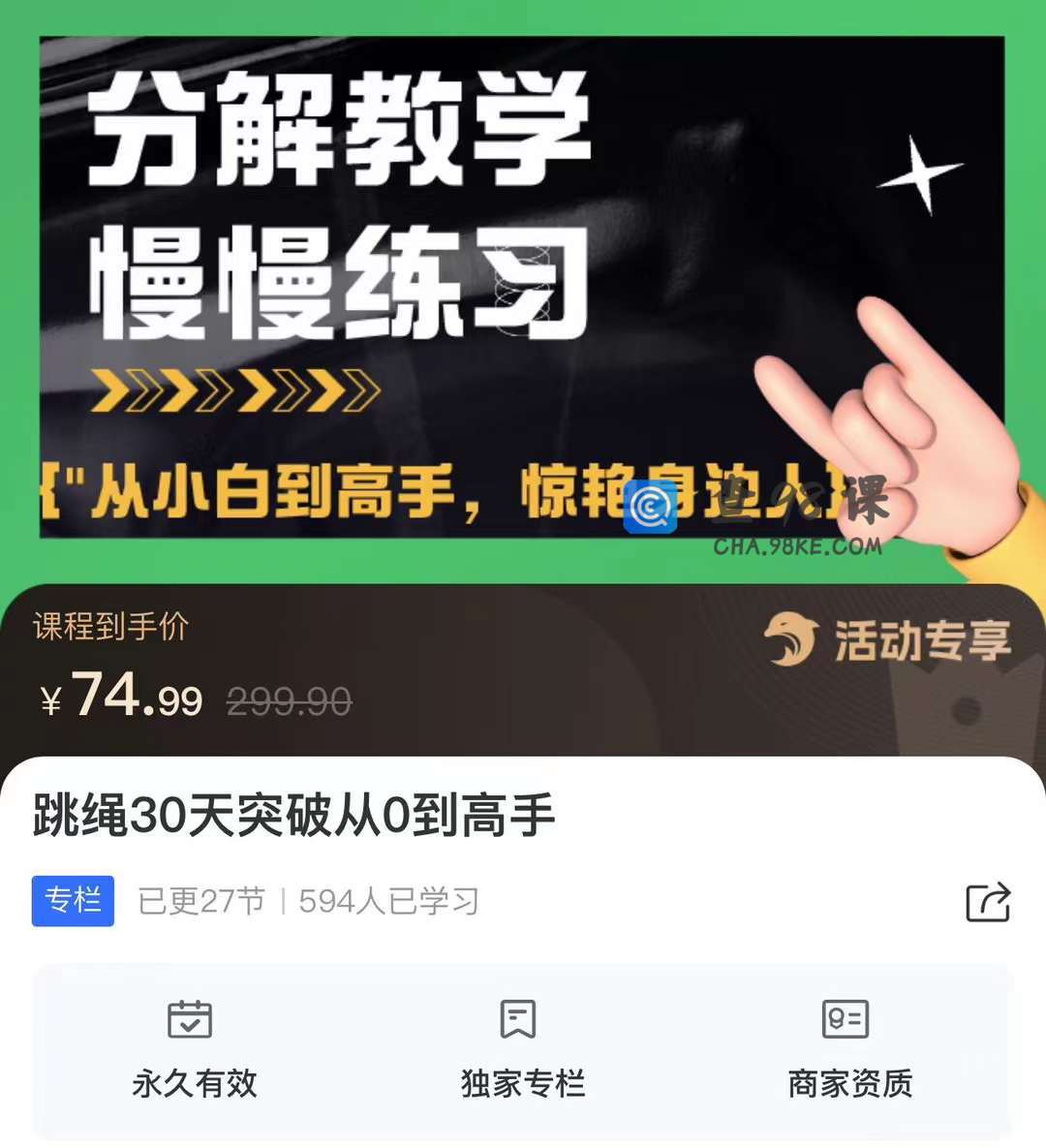This screenshot has height=1148, width=1046.
Task: Tap the 独家专栏 item
Action: point(521,1050)
